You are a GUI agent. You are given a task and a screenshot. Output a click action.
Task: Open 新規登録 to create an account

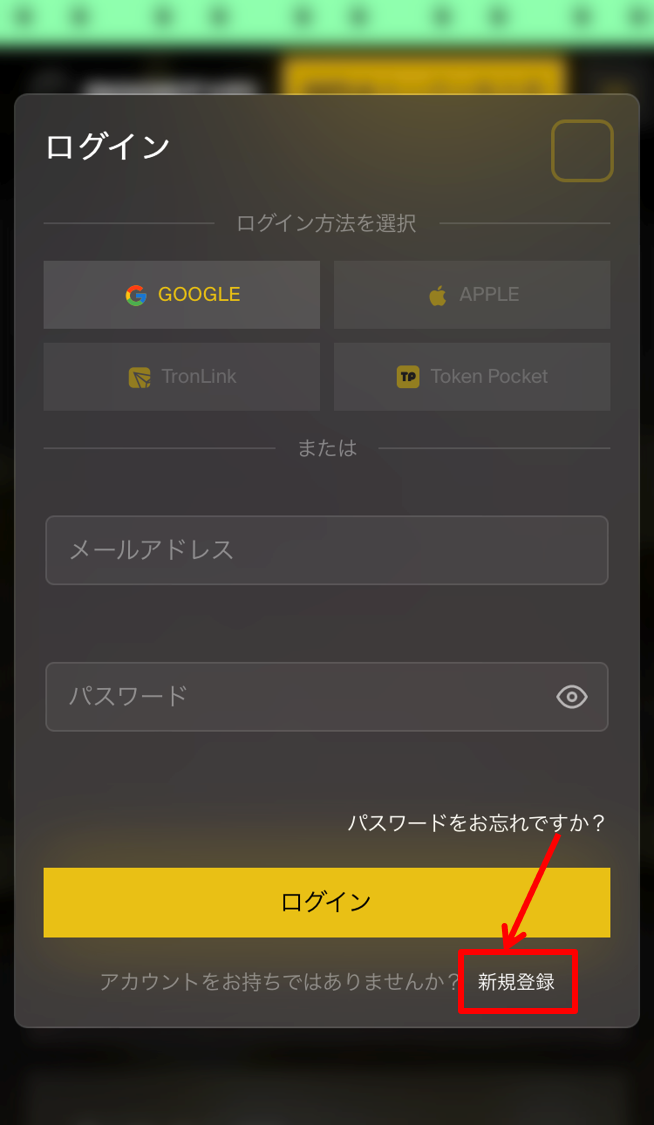tap(516, 982)
